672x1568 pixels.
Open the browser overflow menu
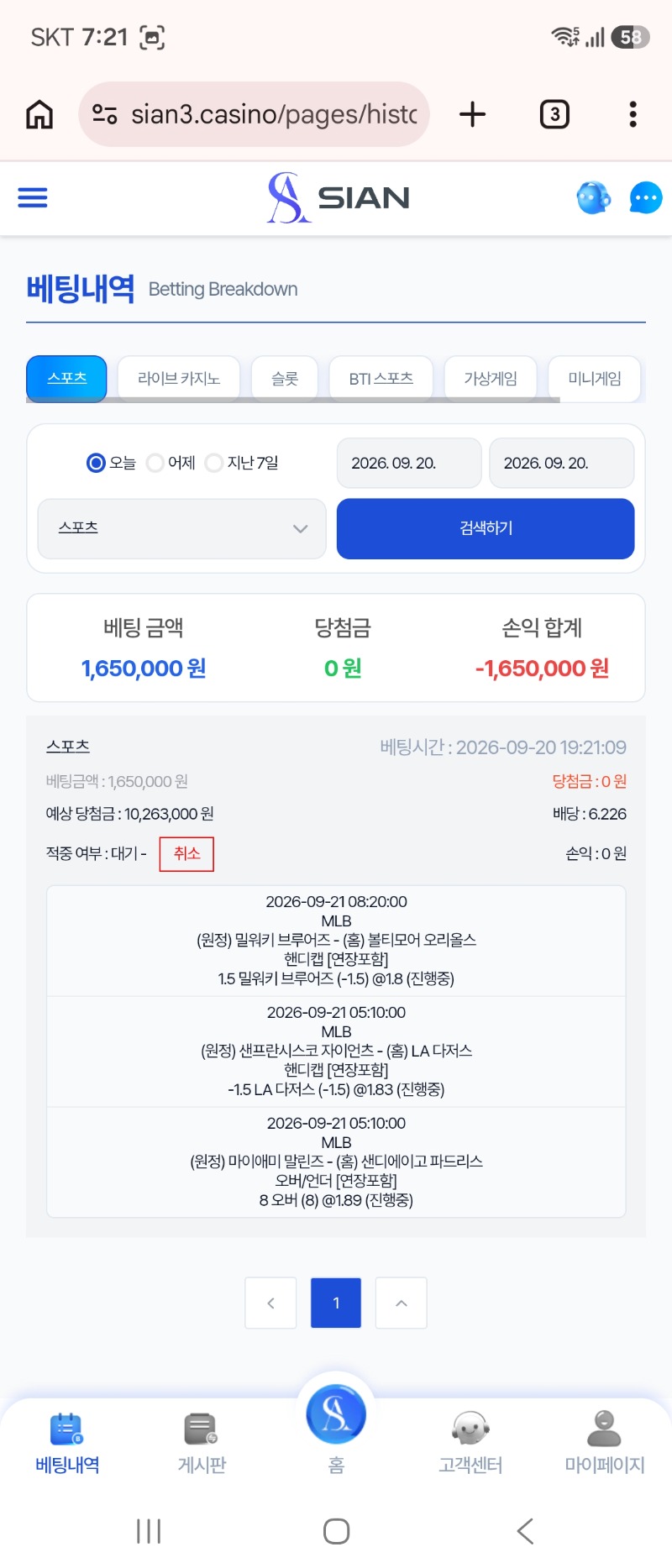coord(633,114)
